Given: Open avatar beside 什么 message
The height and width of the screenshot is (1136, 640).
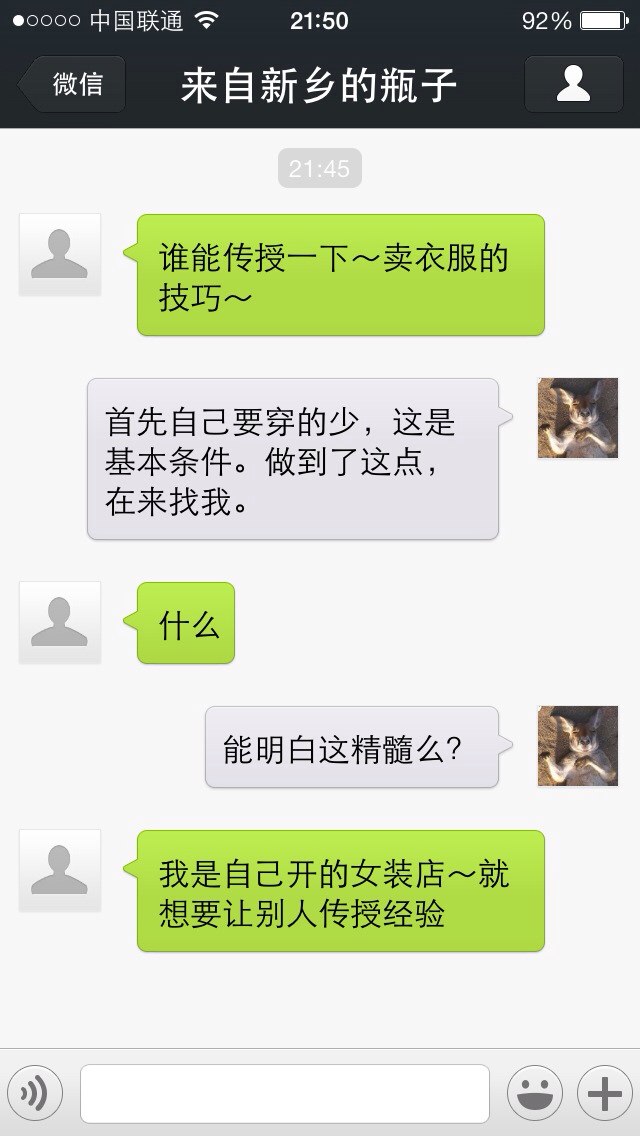Looking at the screenshot, I should pyautogui.click(x=59, y=622).
